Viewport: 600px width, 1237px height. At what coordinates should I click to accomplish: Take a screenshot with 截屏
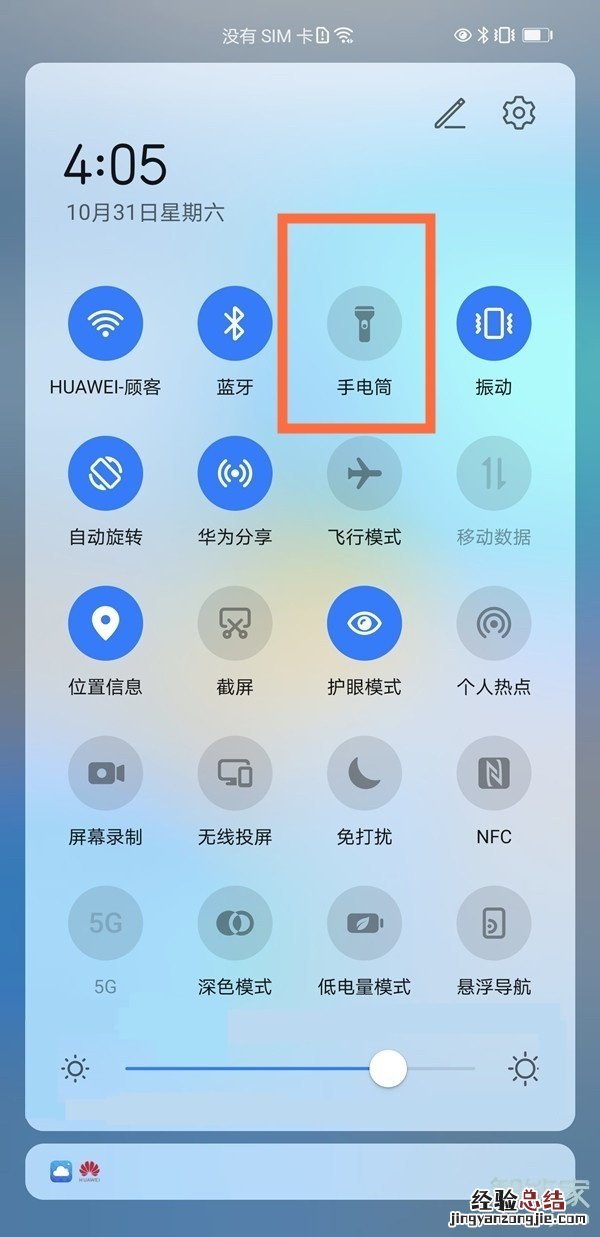pyautogui.click(x=235, y=623)
